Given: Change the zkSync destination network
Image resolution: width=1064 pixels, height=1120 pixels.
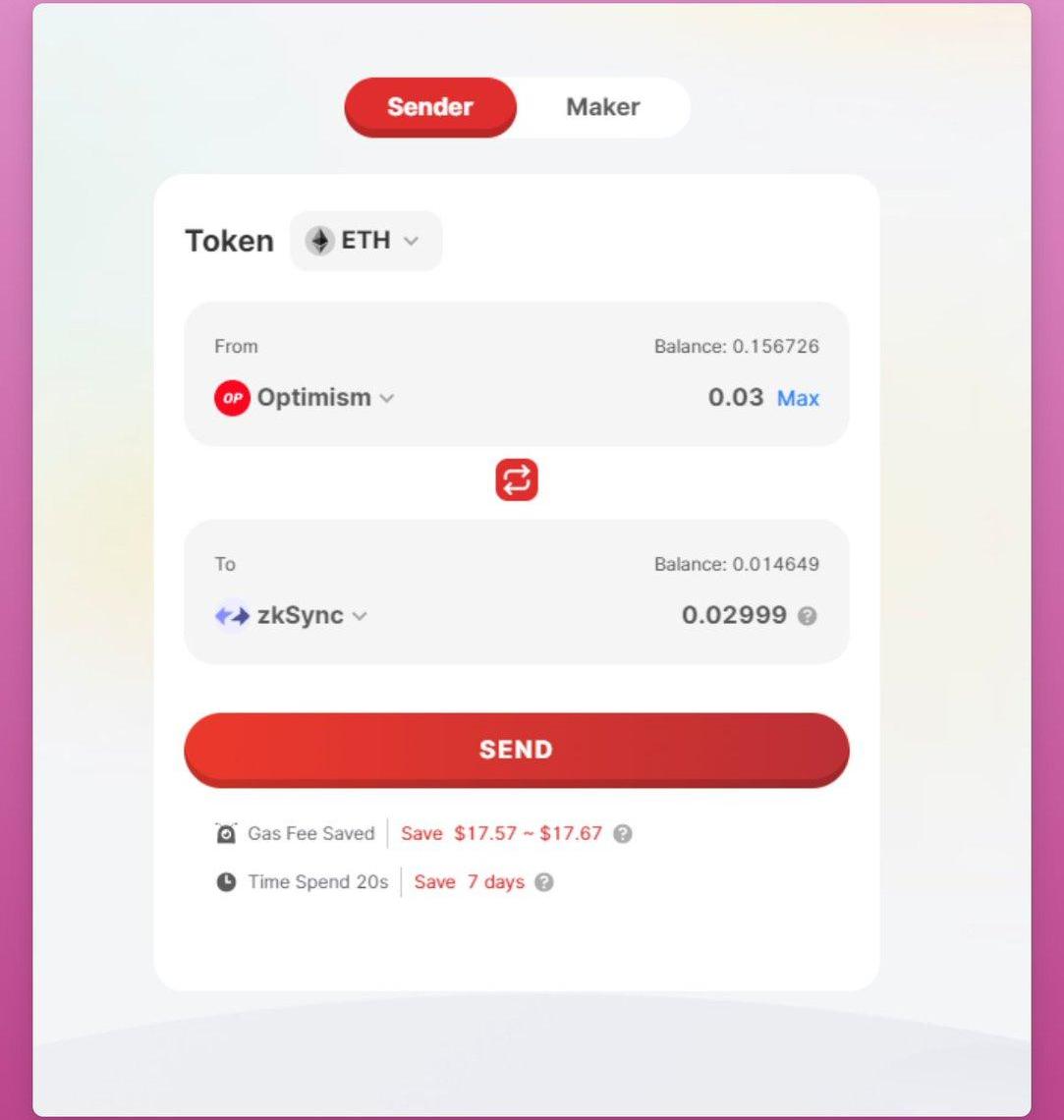Looking at the screenshot, I should [291, 616].
